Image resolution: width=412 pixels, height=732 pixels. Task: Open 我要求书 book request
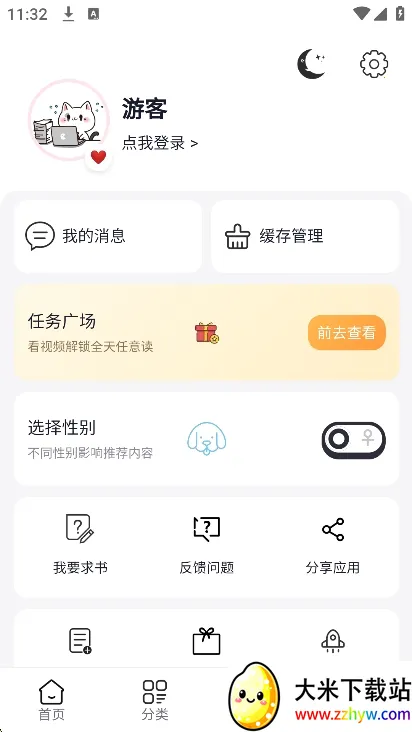point(80,544)
